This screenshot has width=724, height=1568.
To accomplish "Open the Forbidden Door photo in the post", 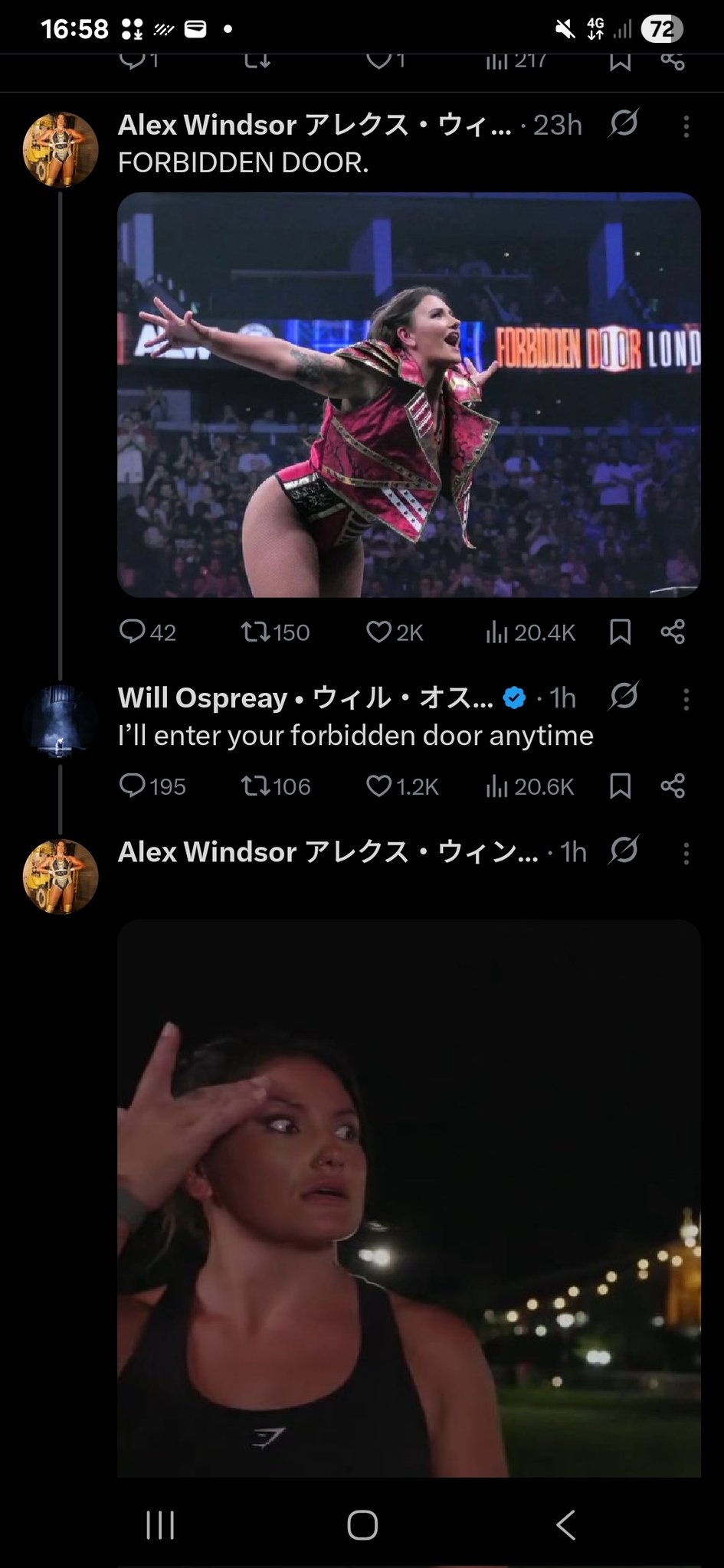I will tap(408, 394).
